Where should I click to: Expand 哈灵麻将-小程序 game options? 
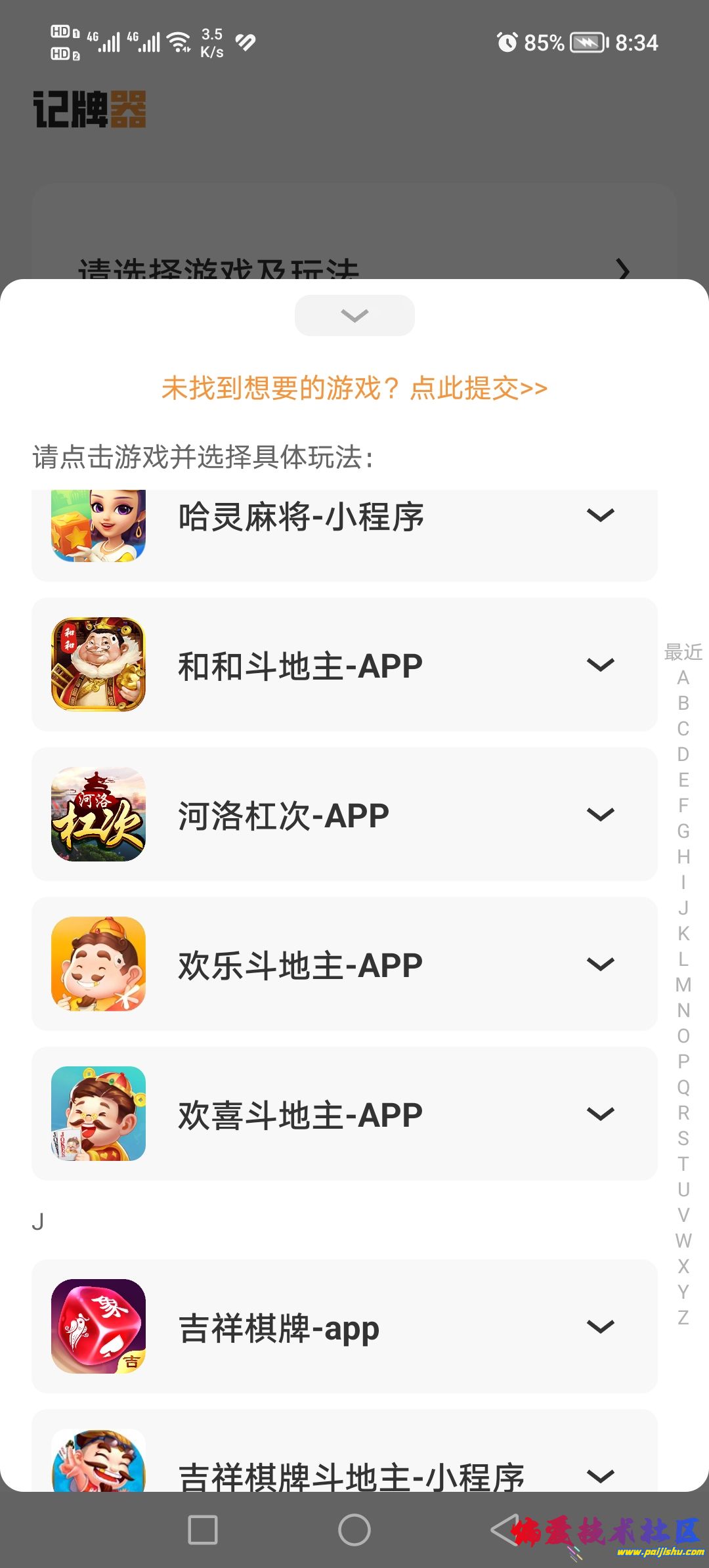coord(600,515)
